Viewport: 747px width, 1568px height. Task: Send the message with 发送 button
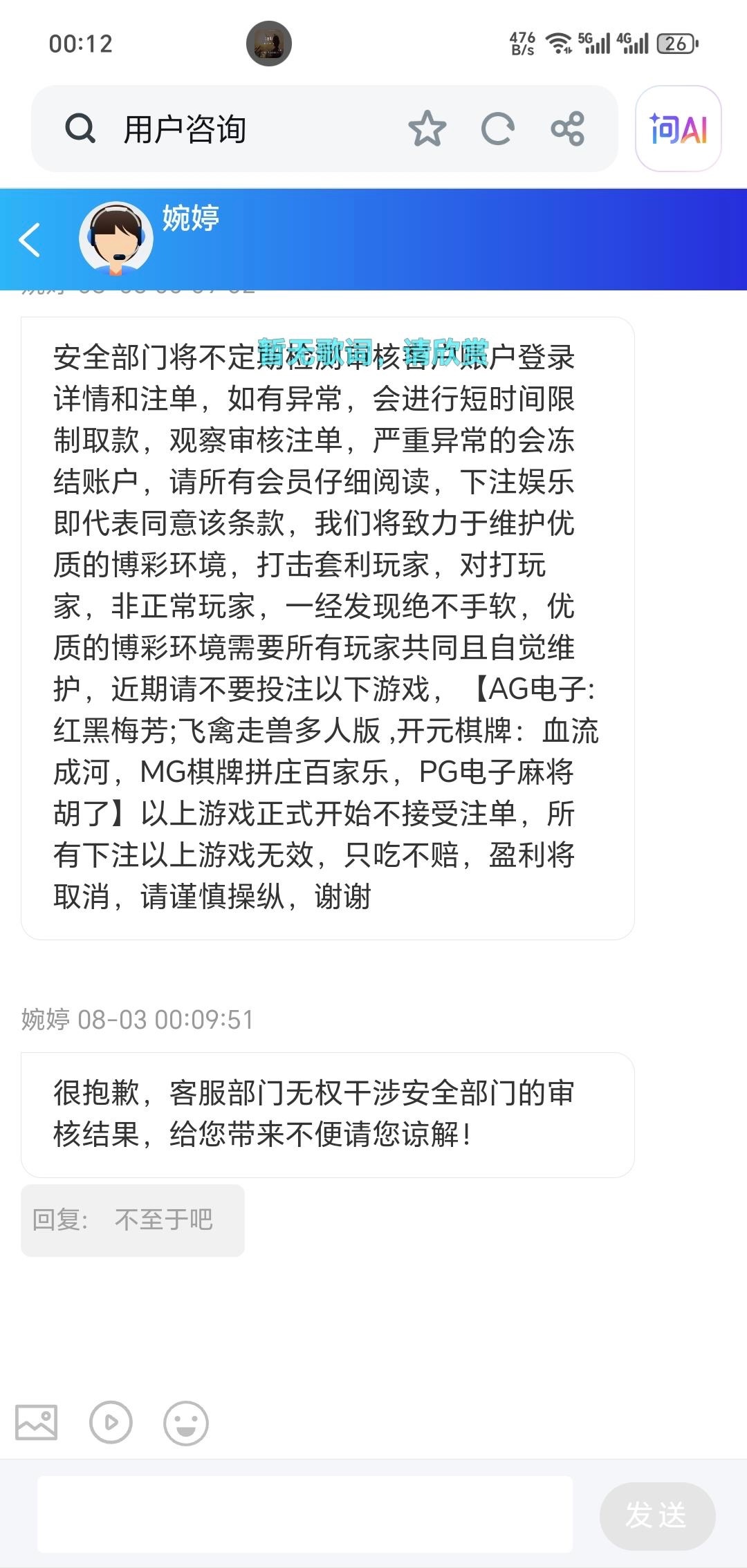[x=656, y=1515]
